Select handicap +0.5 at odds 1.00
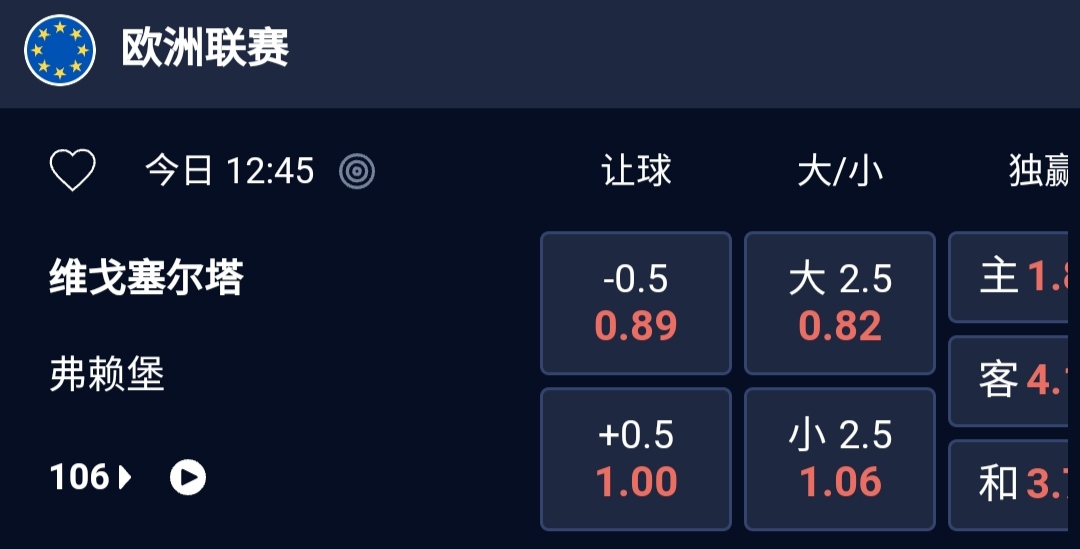 coord(636,459)
